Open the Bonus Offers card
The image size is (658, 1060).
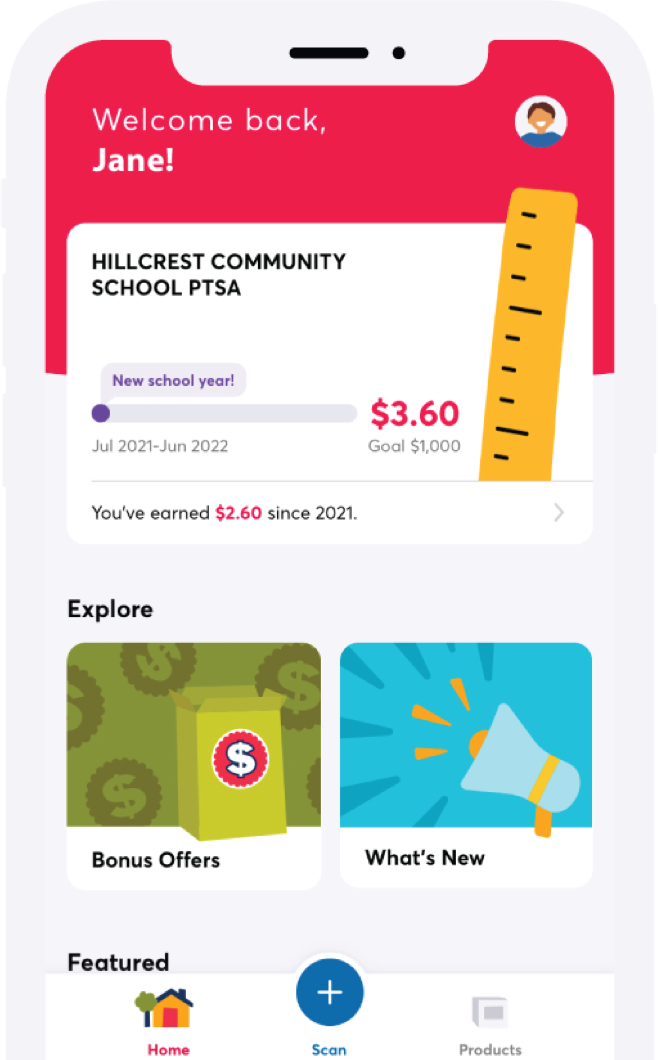194,765
